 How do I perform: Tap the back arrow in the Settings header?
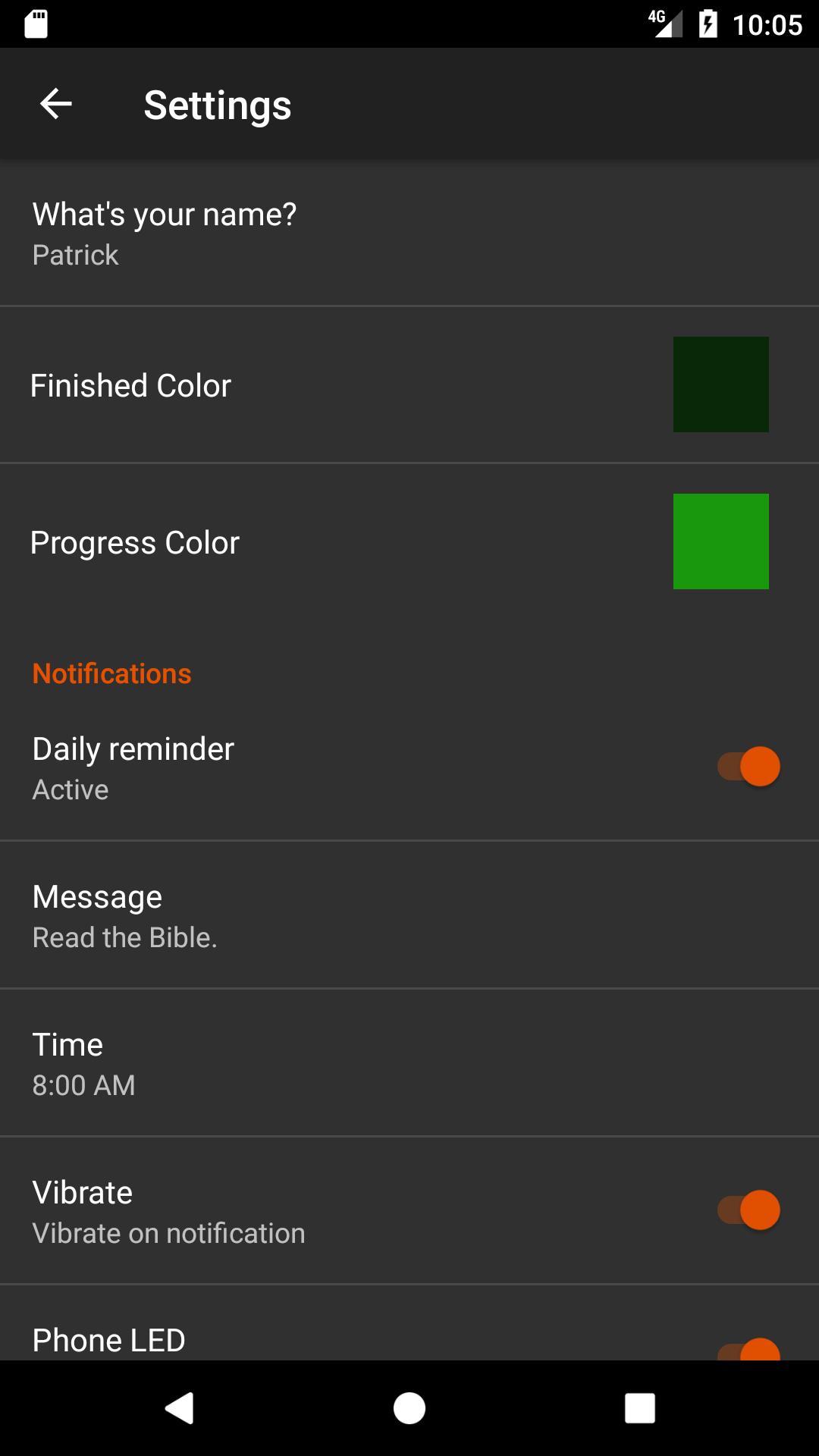tap(55, 105)
